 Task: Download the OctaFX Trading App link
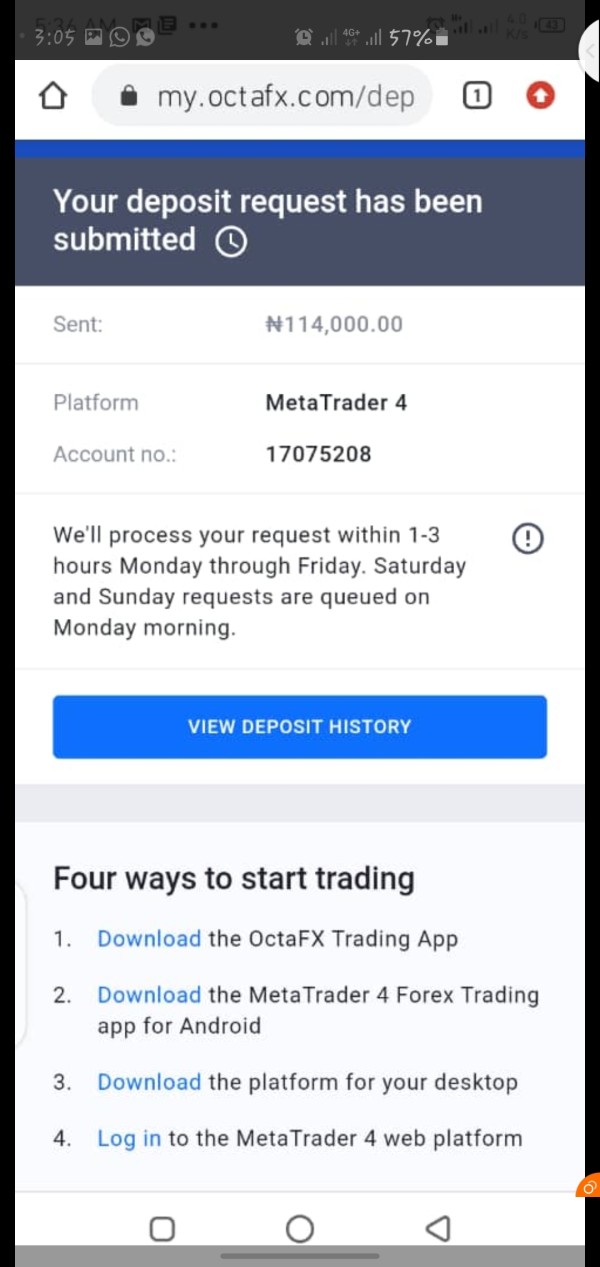149,939
